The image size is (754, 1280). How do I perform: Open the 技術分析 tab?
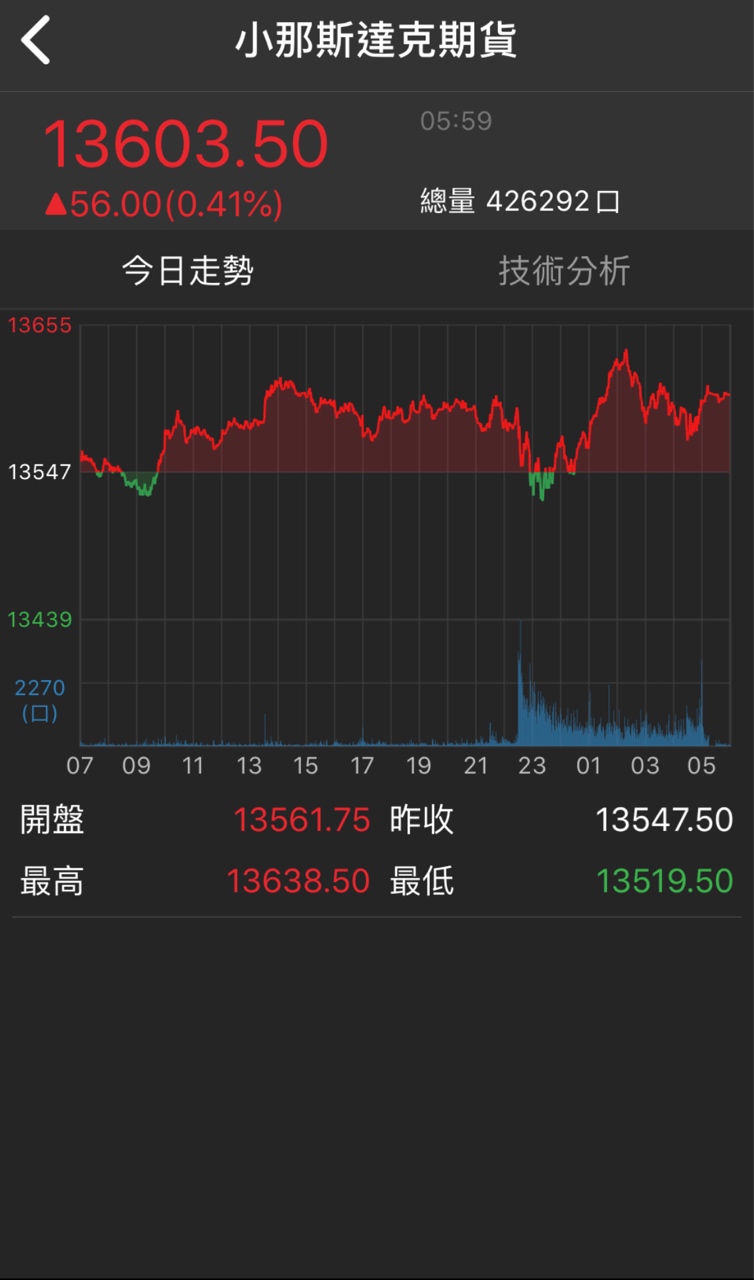point(564,271)
